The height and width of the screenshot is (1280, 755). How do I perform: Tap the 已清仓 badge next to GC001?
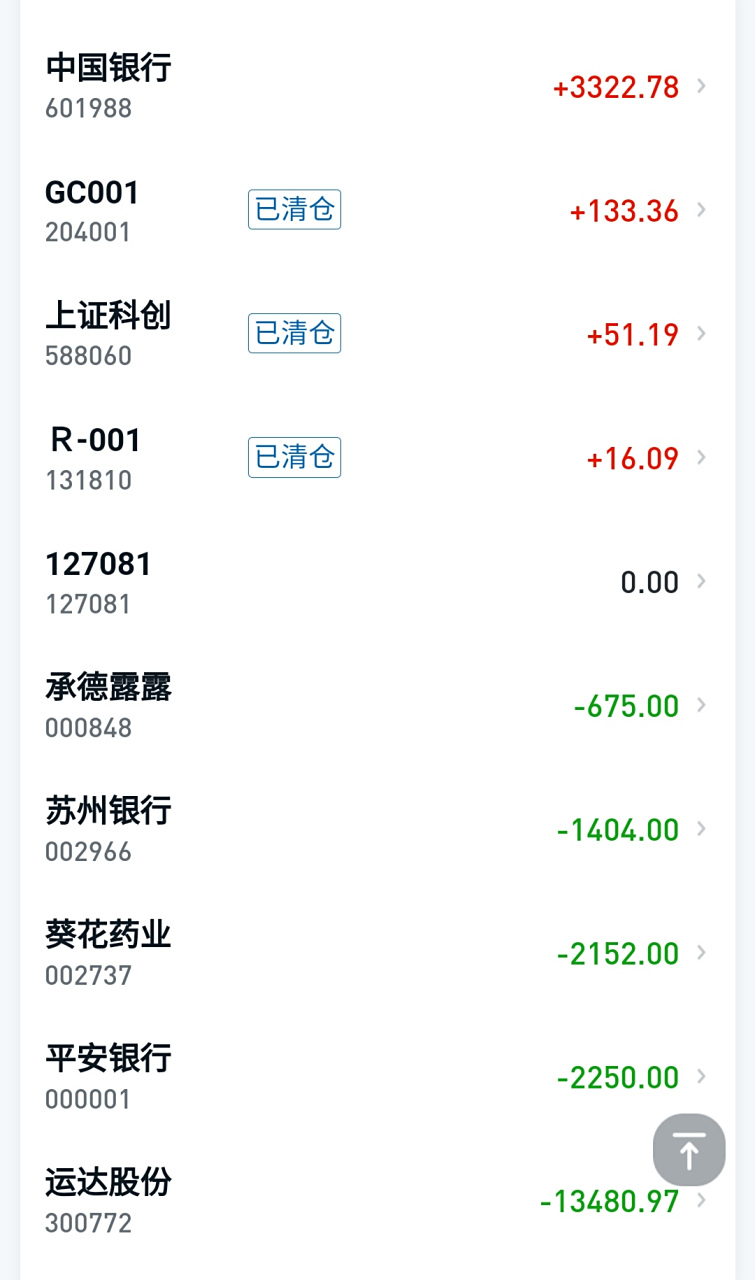pyautogui.click(x=294, y=209)
